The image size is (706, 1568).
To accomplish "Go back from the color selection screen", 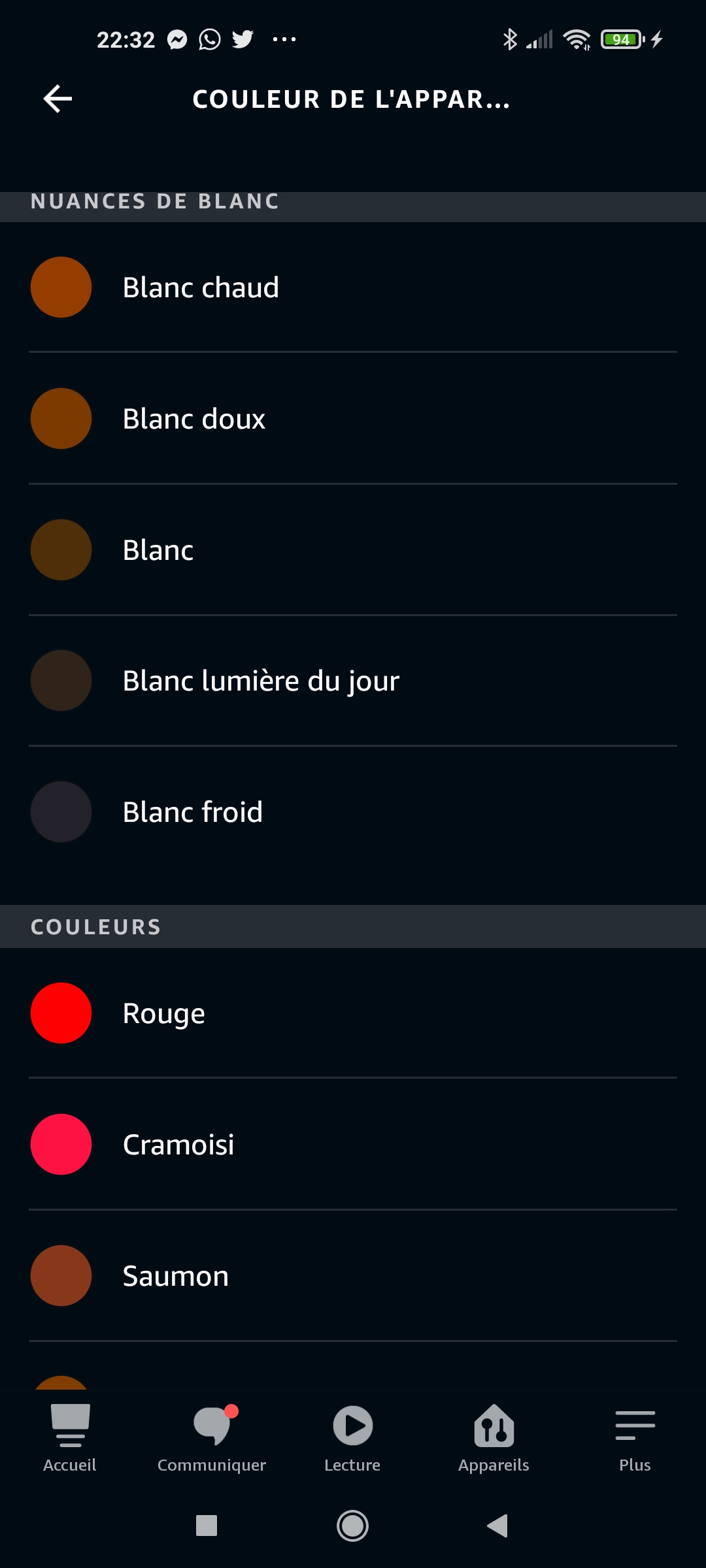I will [x=58, y=99].
